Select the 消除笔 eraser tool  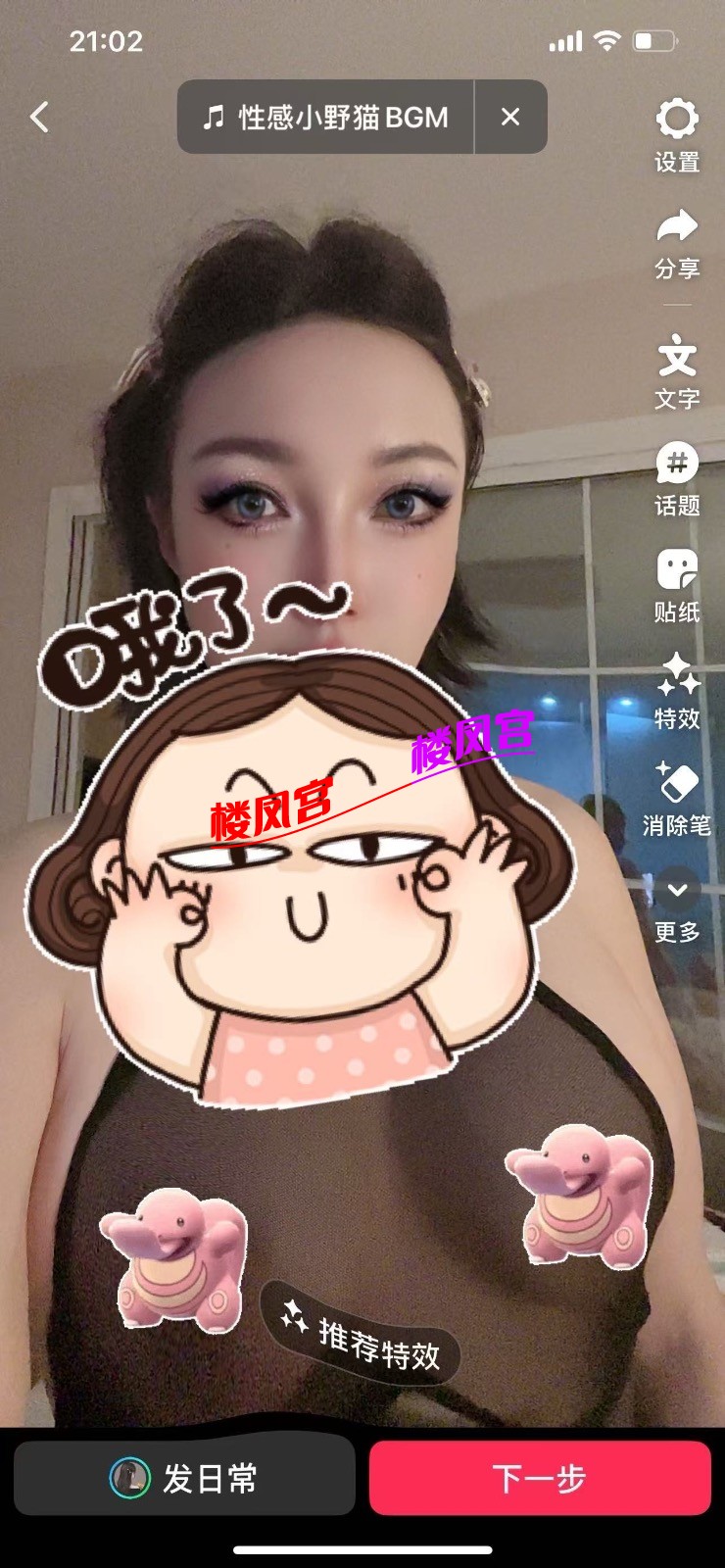click(677, 798)
